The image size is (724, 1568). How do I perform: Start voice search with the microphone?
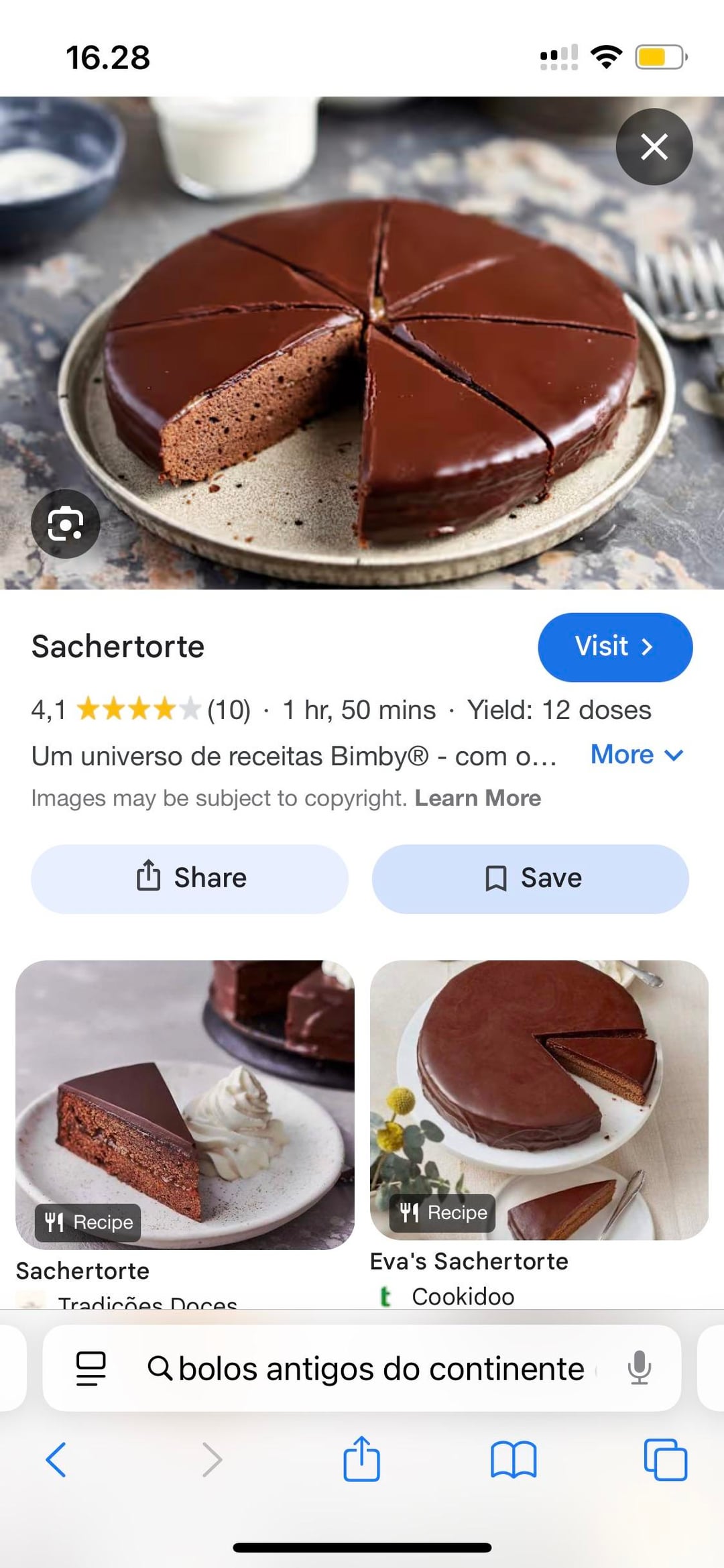point(640,1369)
